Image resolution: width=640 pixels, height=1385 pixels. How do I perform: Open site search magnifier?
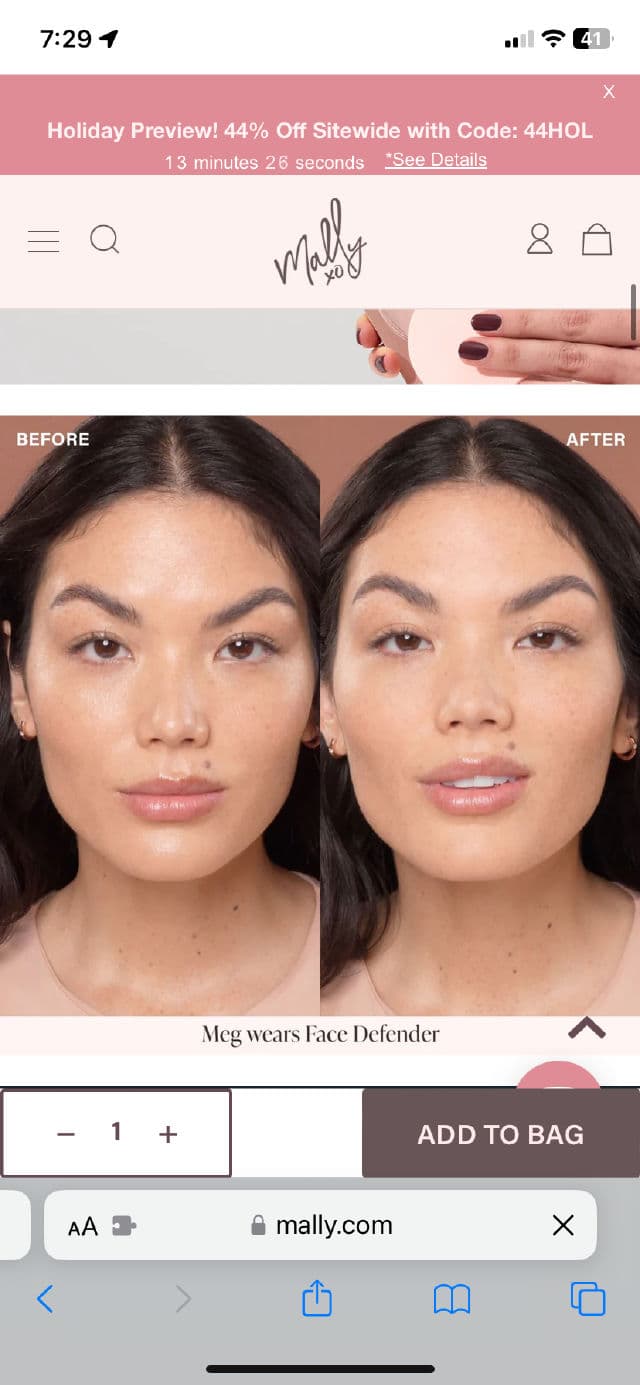tap(104, 240)
